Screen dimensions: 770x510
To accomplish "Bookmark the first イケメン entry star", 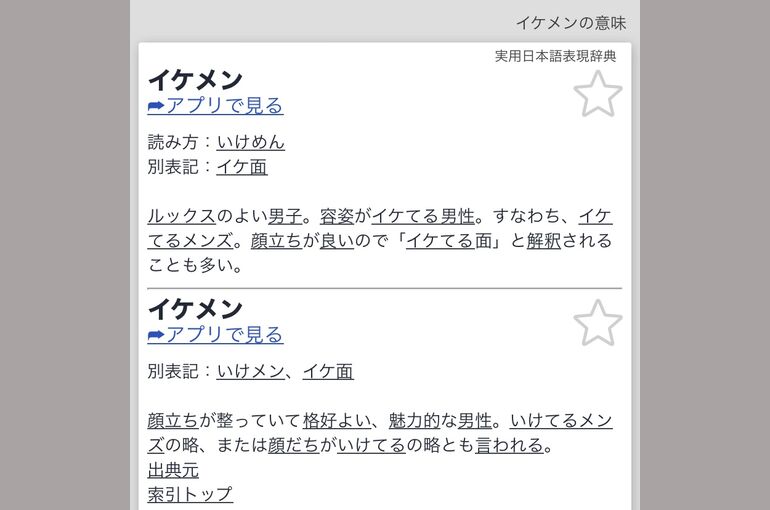I will coord(597,94).
